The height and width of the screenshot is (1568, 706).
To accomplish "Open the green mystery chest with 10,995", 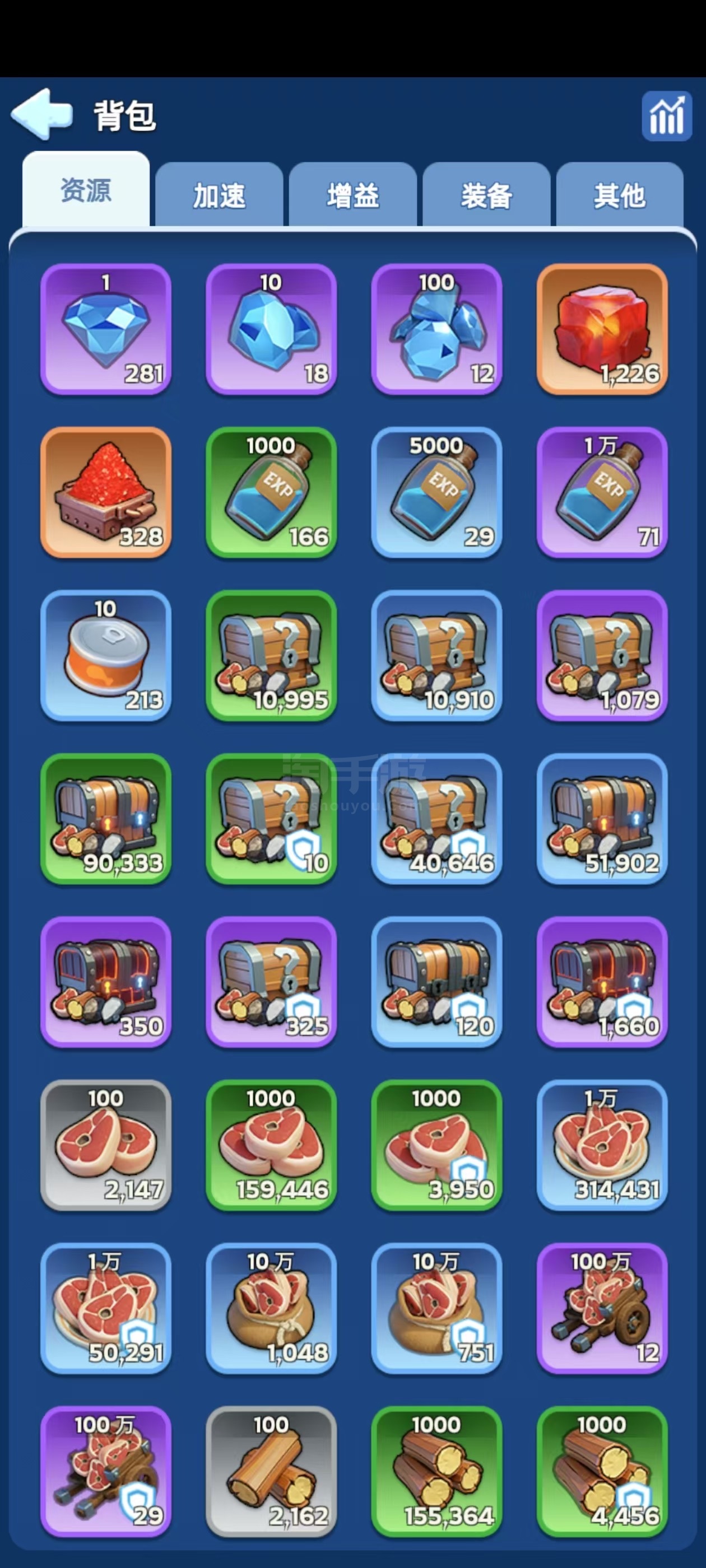I will pos(271,655).
